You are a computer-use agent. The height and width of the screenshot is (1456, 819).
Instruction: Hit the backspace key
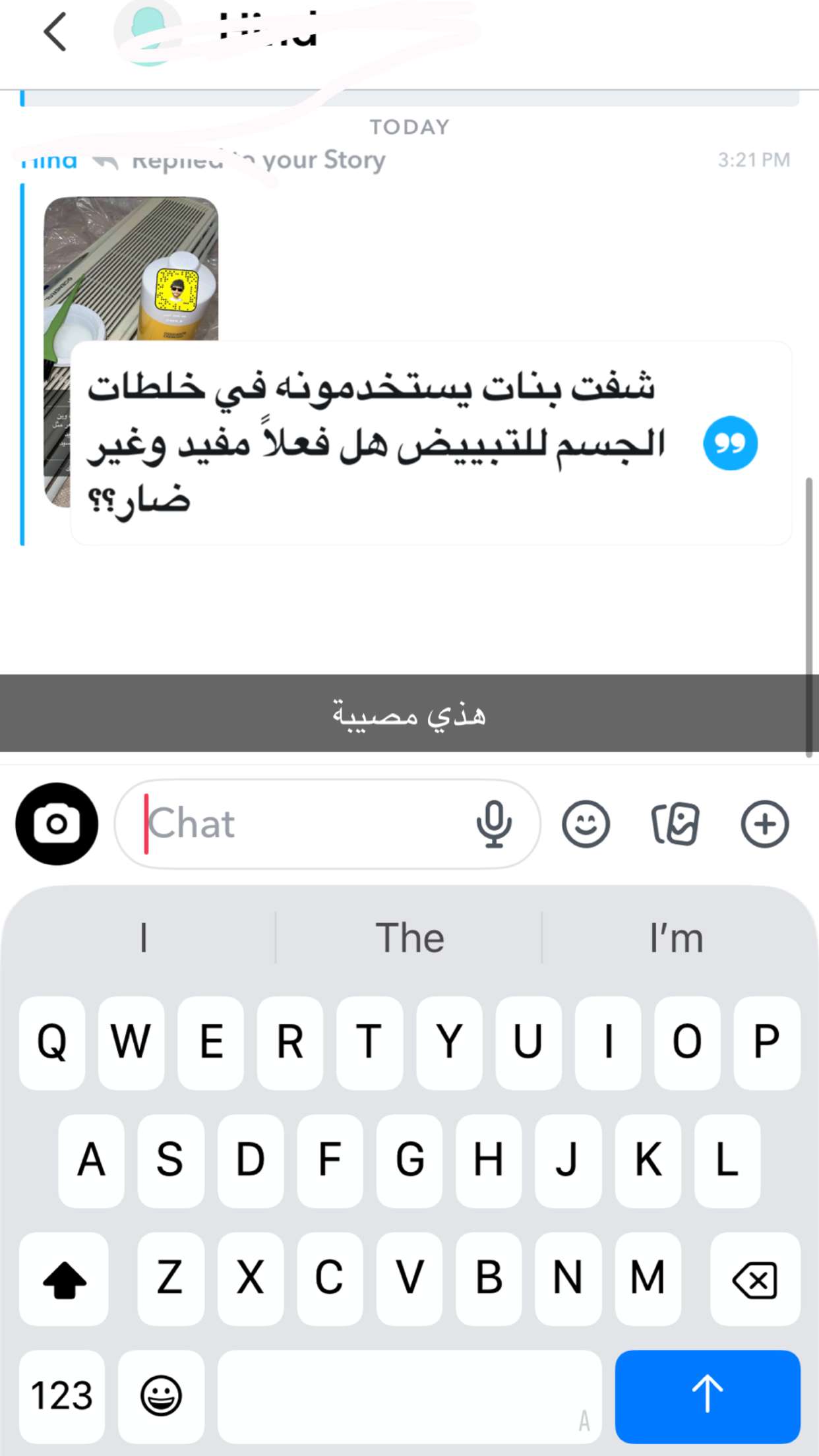point(755,1279)
